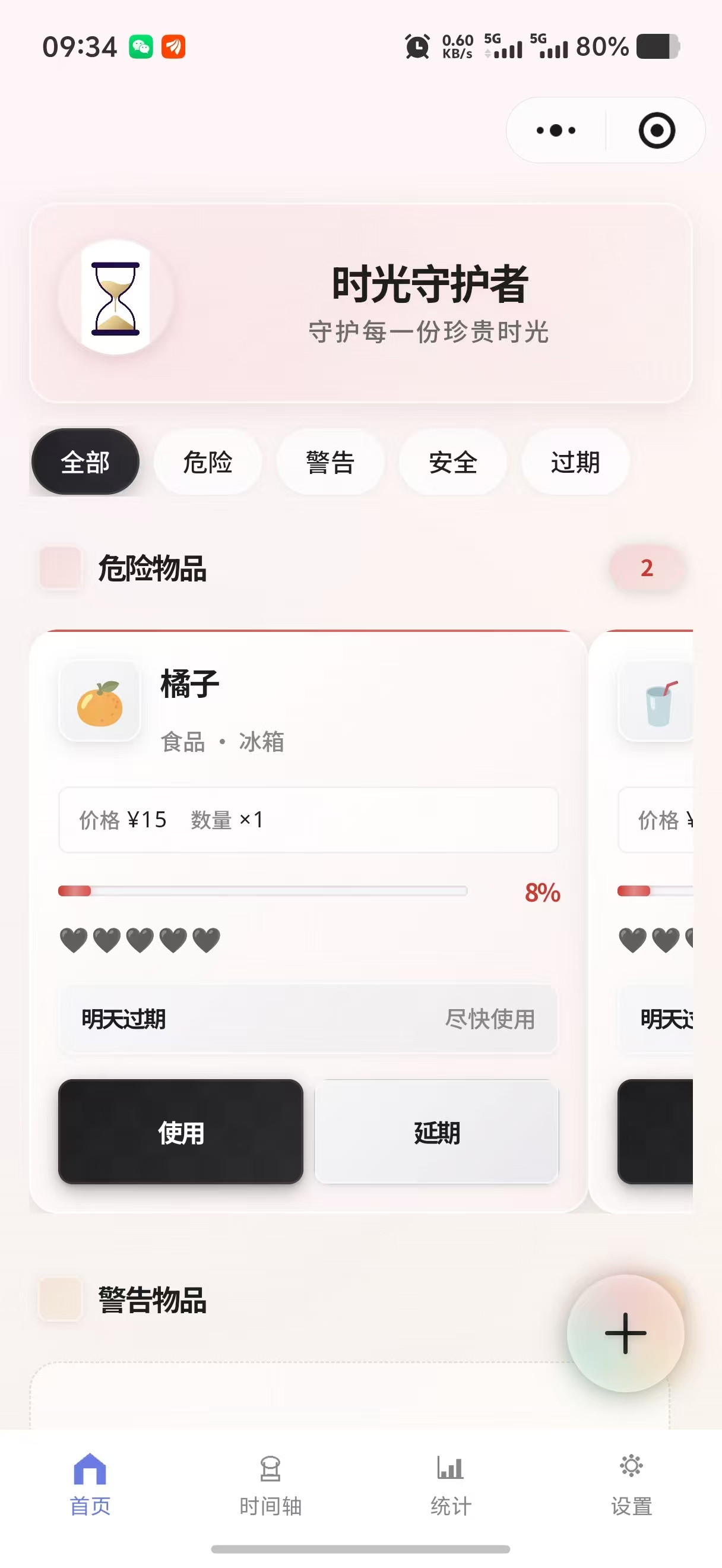722x1568 pixels.
Task: Tap the circle capsule button to exit
Action: 655,130
